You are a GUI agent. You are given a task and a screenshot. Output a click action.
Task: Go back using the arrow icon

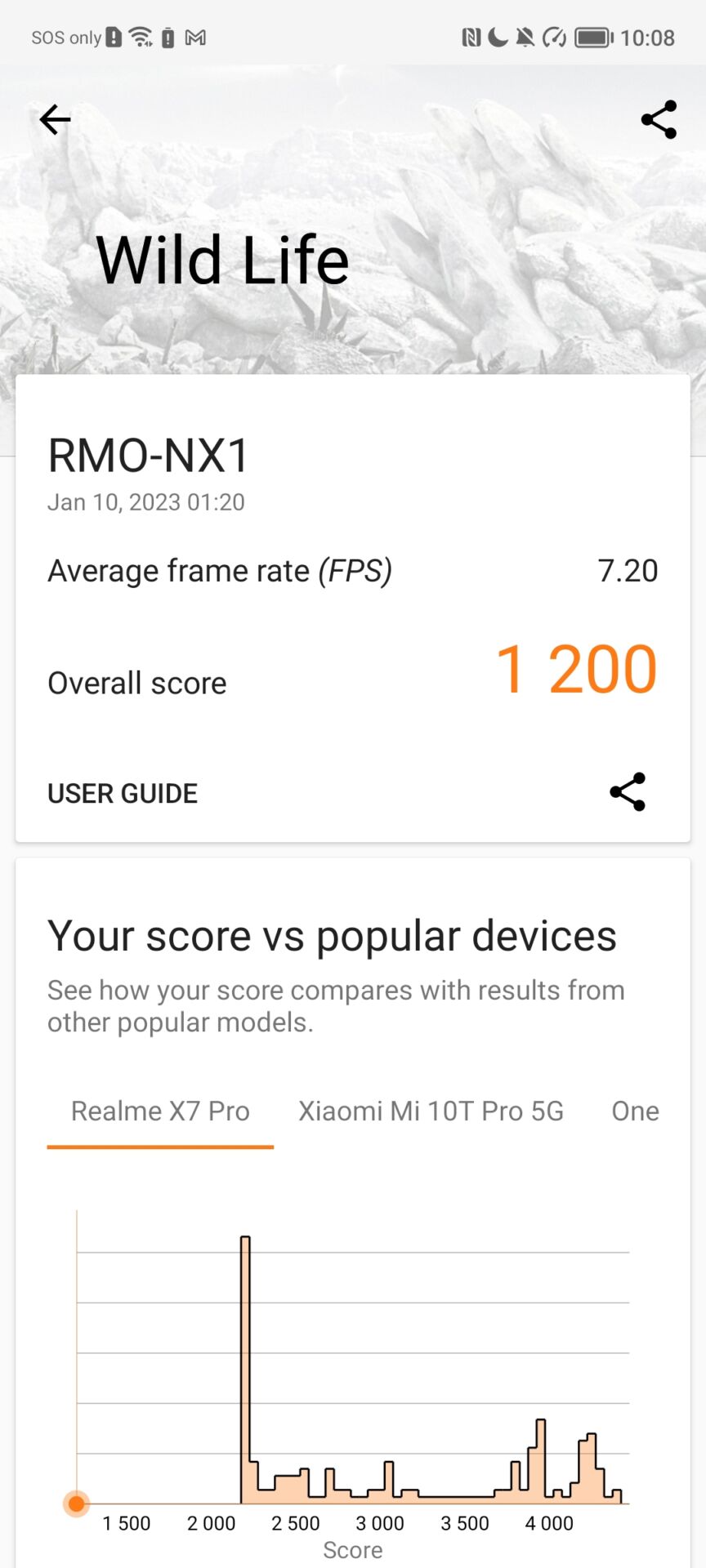click(x=55, y=120)
